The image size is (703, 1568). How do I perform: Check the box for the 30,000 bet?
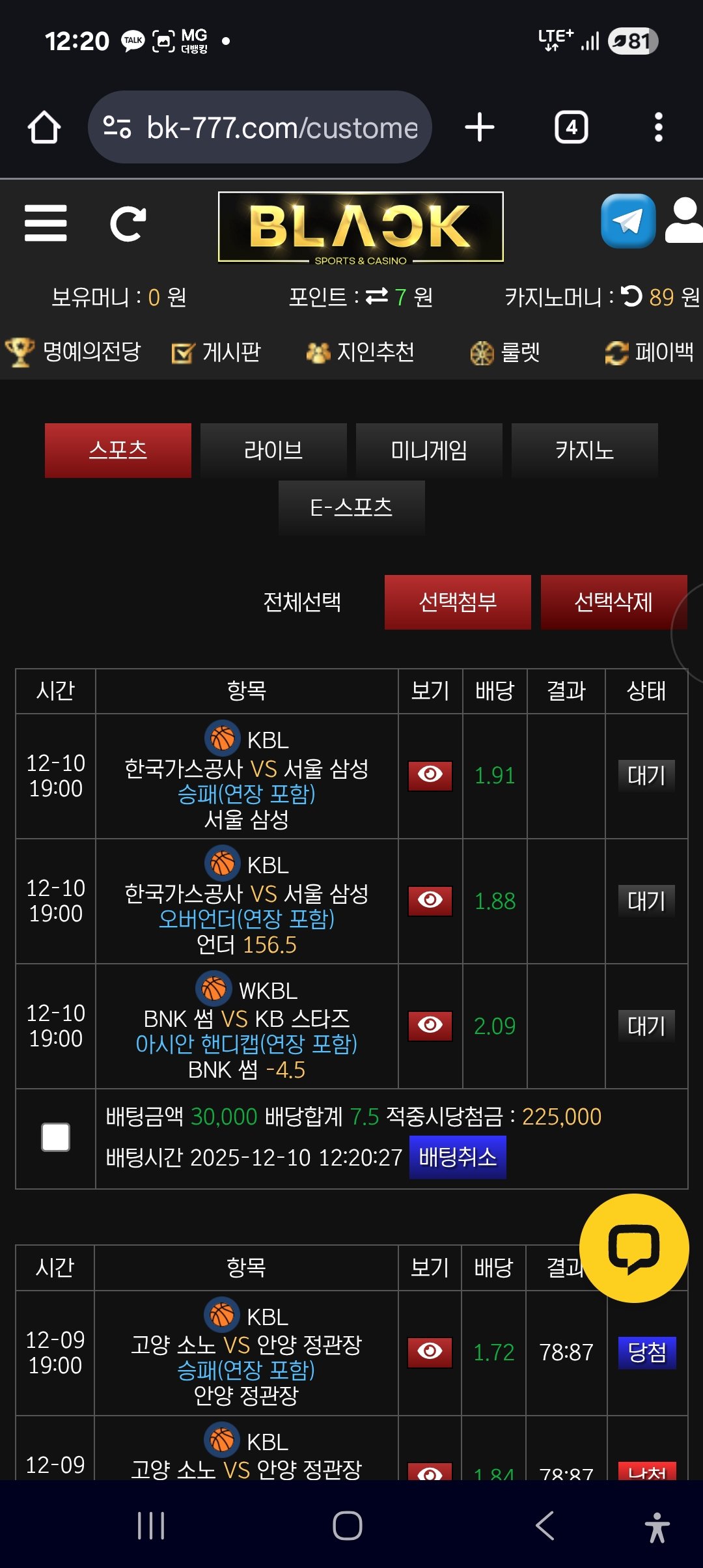[x=55, y=1138]
